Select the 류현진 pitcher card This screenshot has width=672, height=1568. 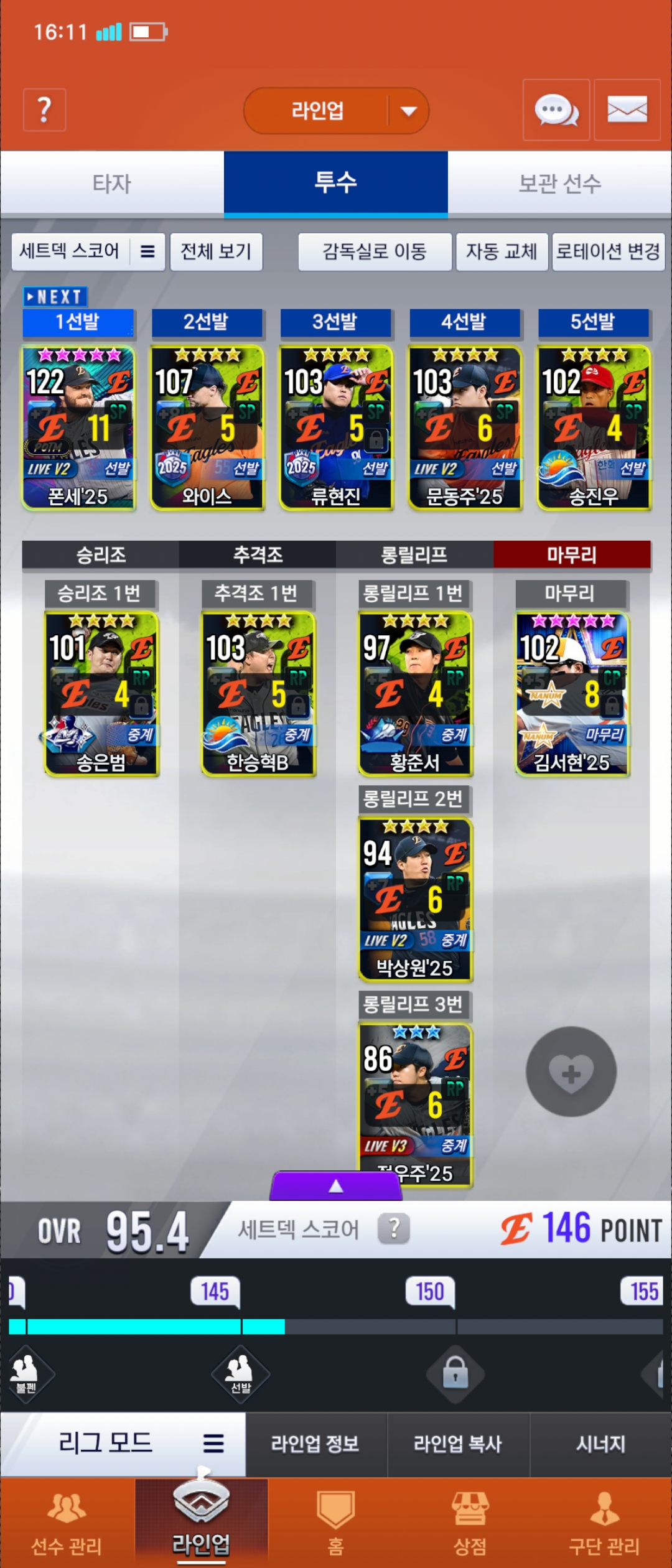pos(336,427)
